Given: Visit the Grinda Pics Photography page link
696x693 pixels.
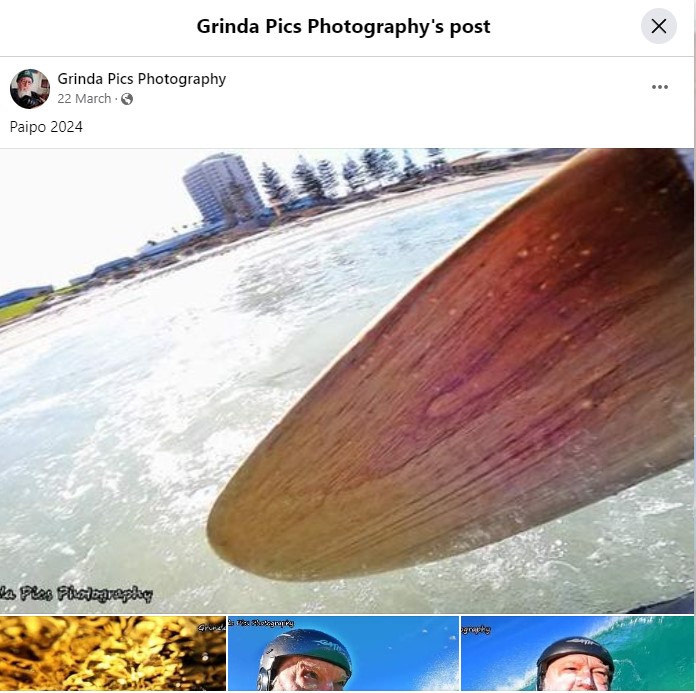Looking at the screenshot, I should (x=141, y=79).
